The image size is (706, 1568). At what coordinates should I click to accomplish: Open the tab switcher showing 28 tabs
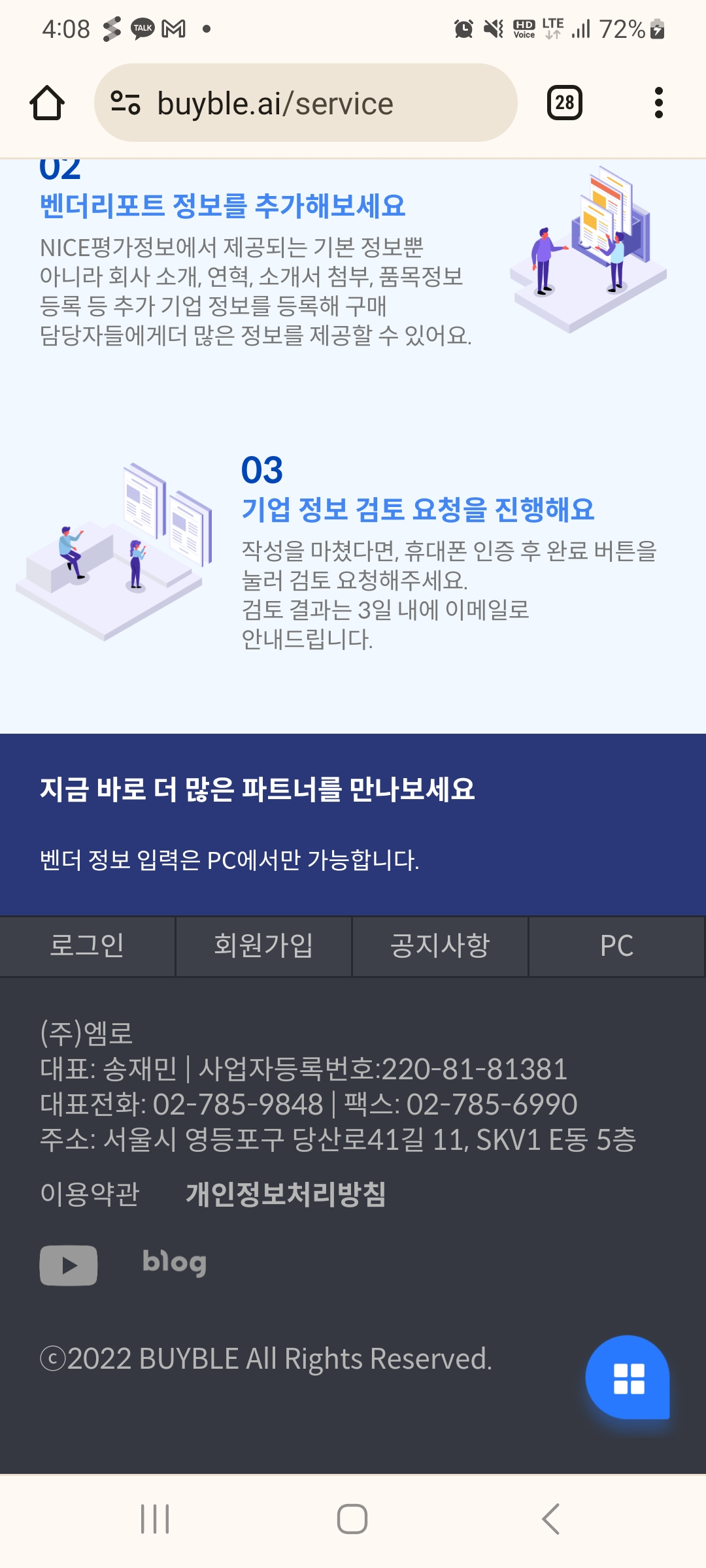pos(564,103)
